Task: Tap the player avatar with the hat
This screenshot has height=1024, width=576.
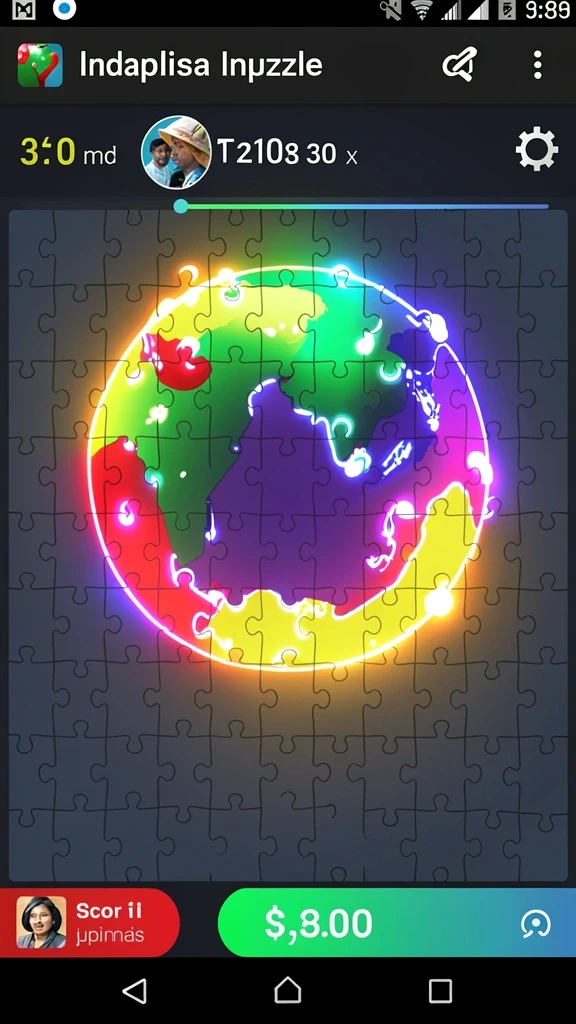Action: 176,152
